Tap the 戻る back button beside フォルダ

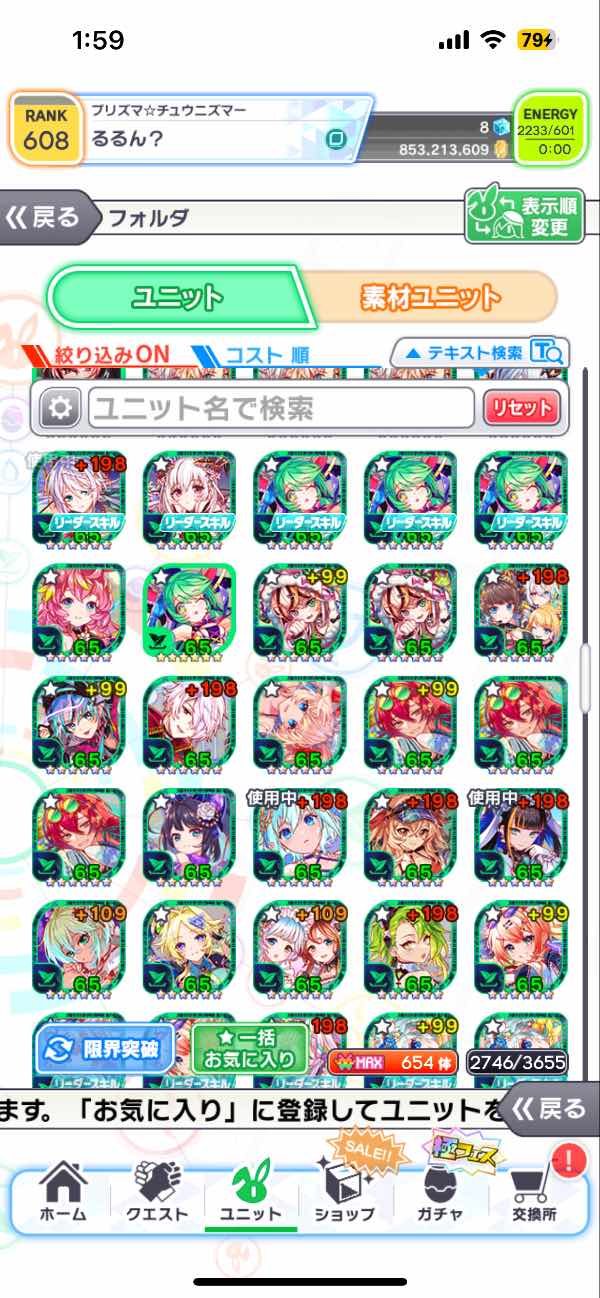pos(47,217)
